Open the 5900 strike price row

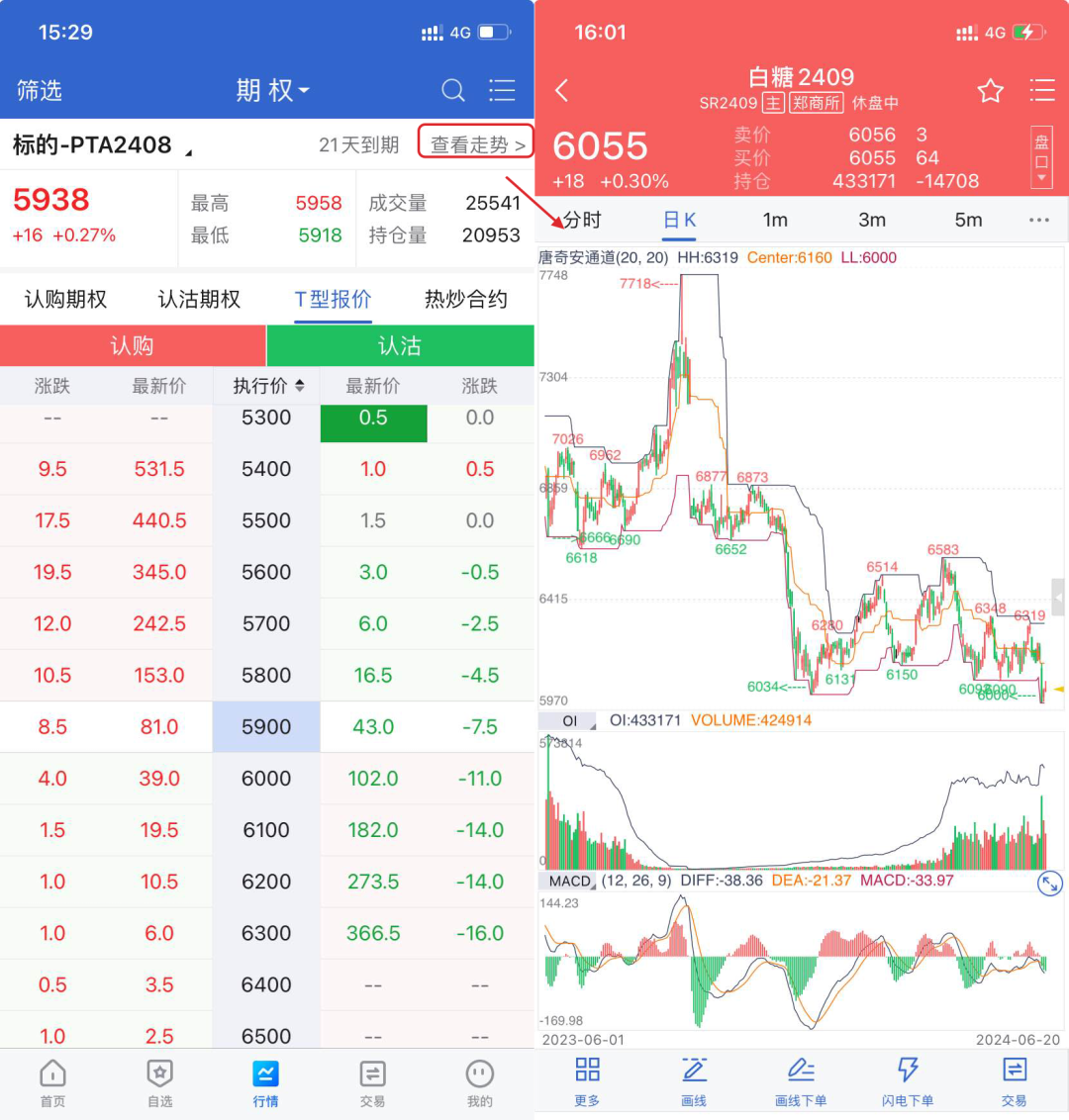266,726
